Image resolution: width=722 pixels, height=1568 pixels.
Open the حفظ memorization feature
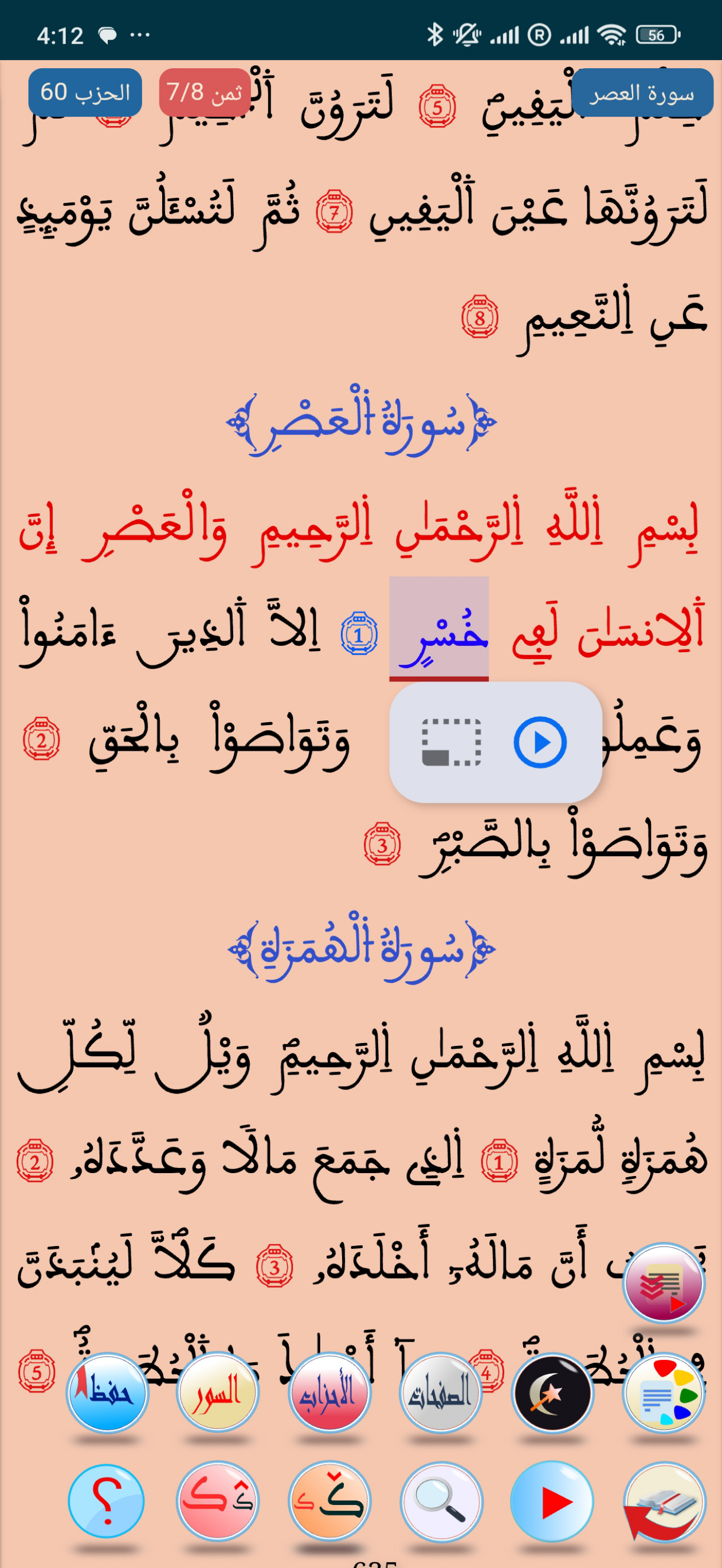pos(107,1393)
